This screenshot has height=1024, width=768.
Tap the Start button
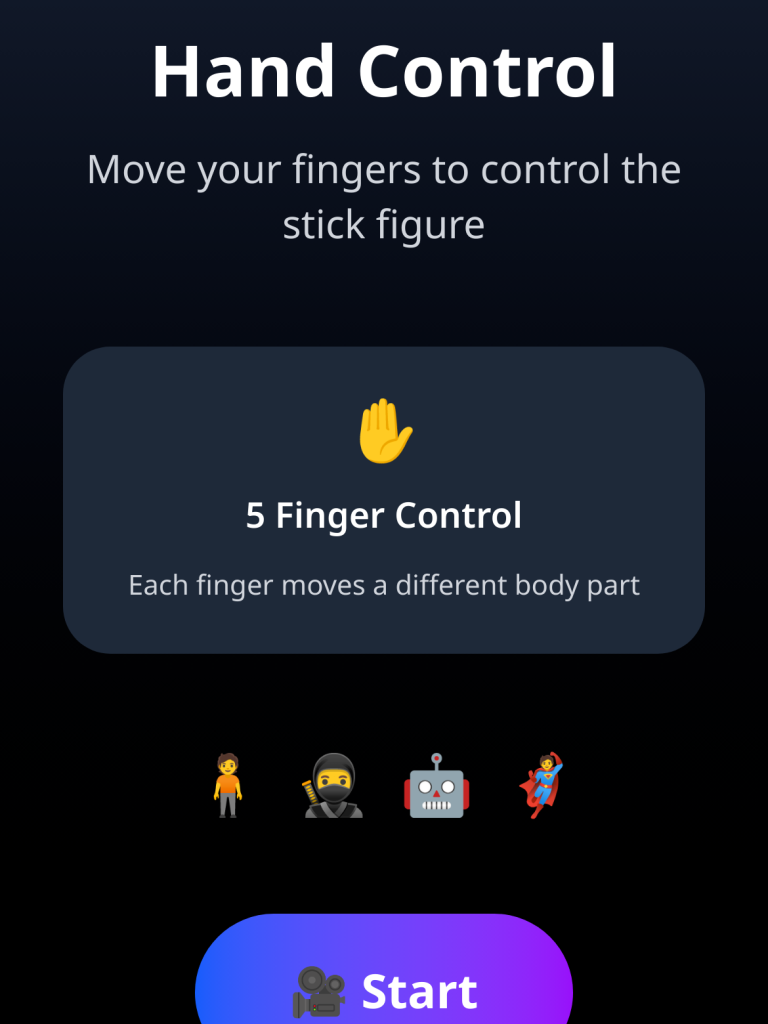click(x=384, y=985)
